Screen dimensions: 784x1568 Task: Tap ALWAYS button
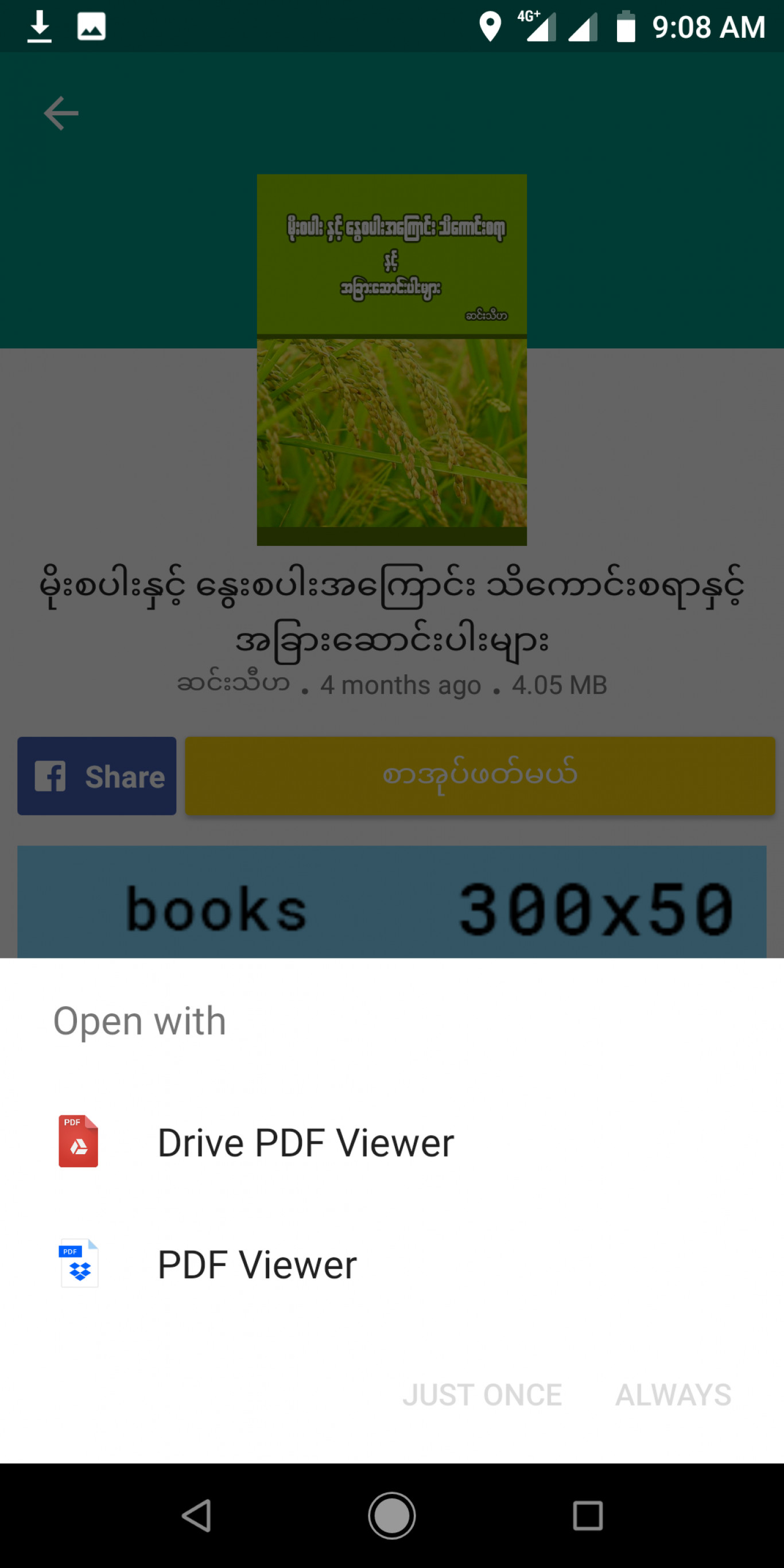point(673,1395)
